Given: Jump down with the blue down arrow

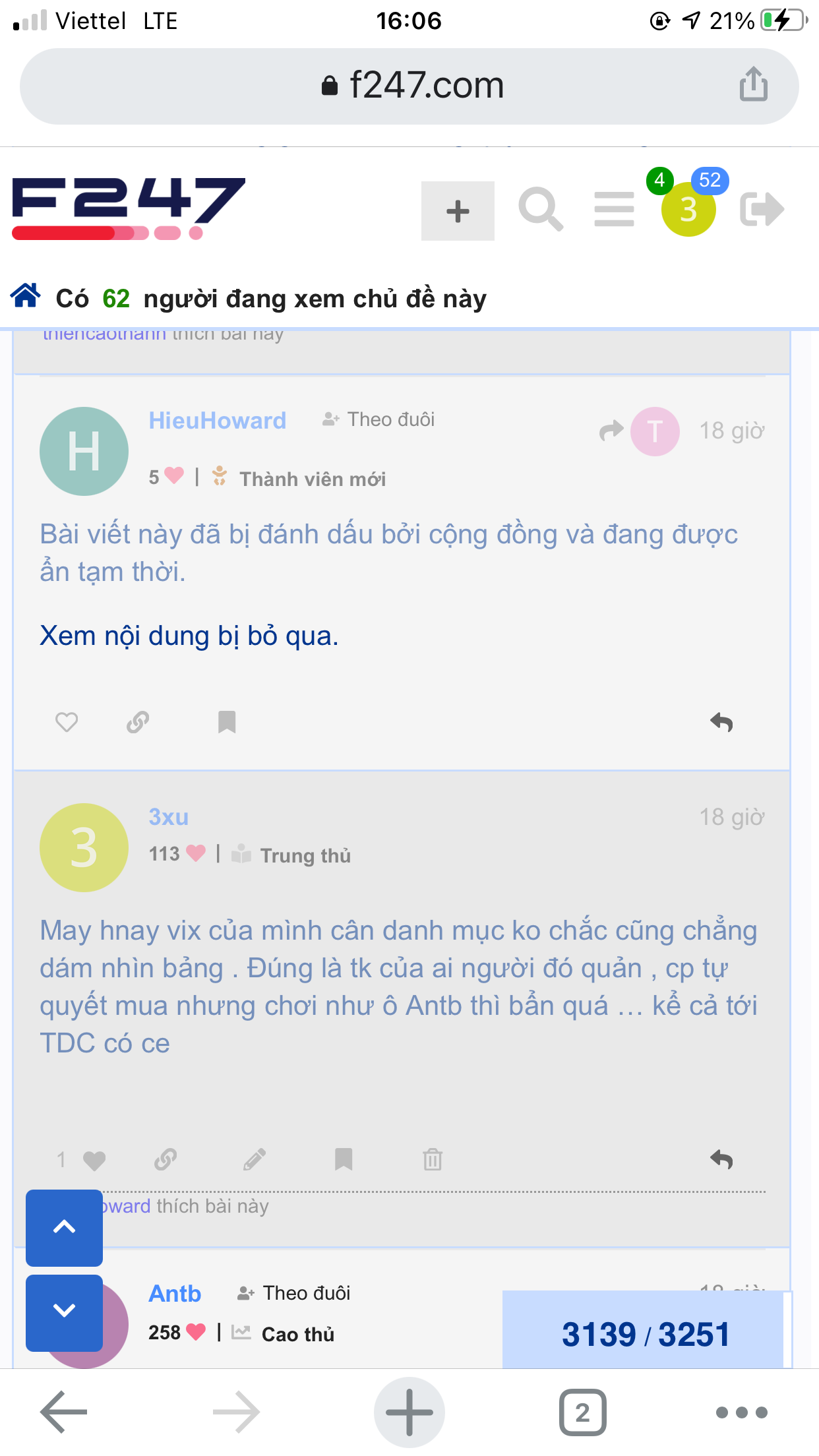Looking at the screenshot, I should click(x=64, y=1310).
